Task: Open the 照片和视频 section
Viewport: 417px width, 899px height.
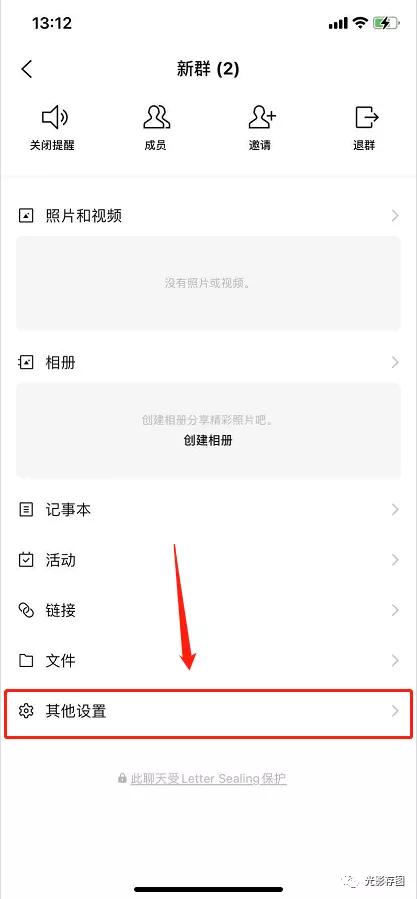Action: 208,216
